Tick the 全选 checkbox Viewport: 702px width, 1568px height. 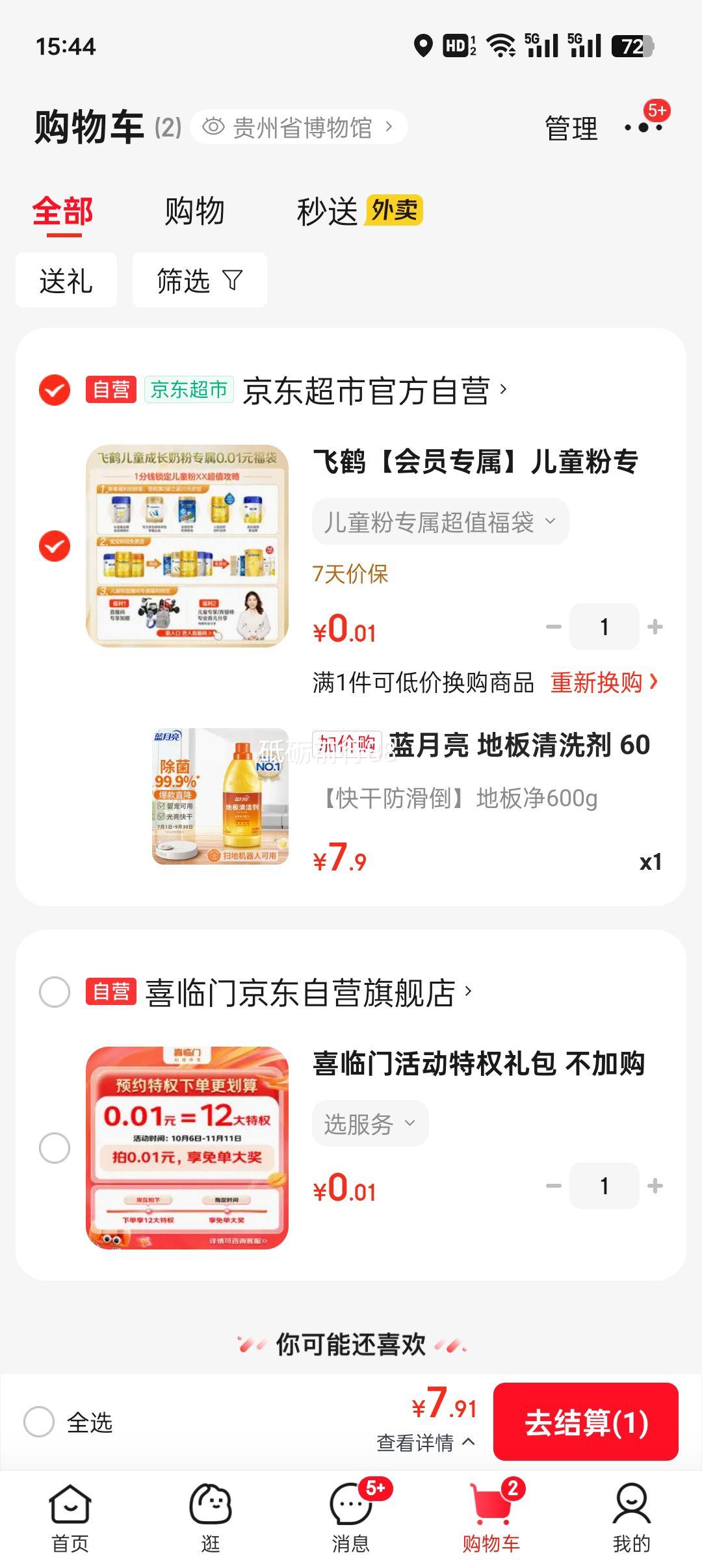click(39, 1422)
